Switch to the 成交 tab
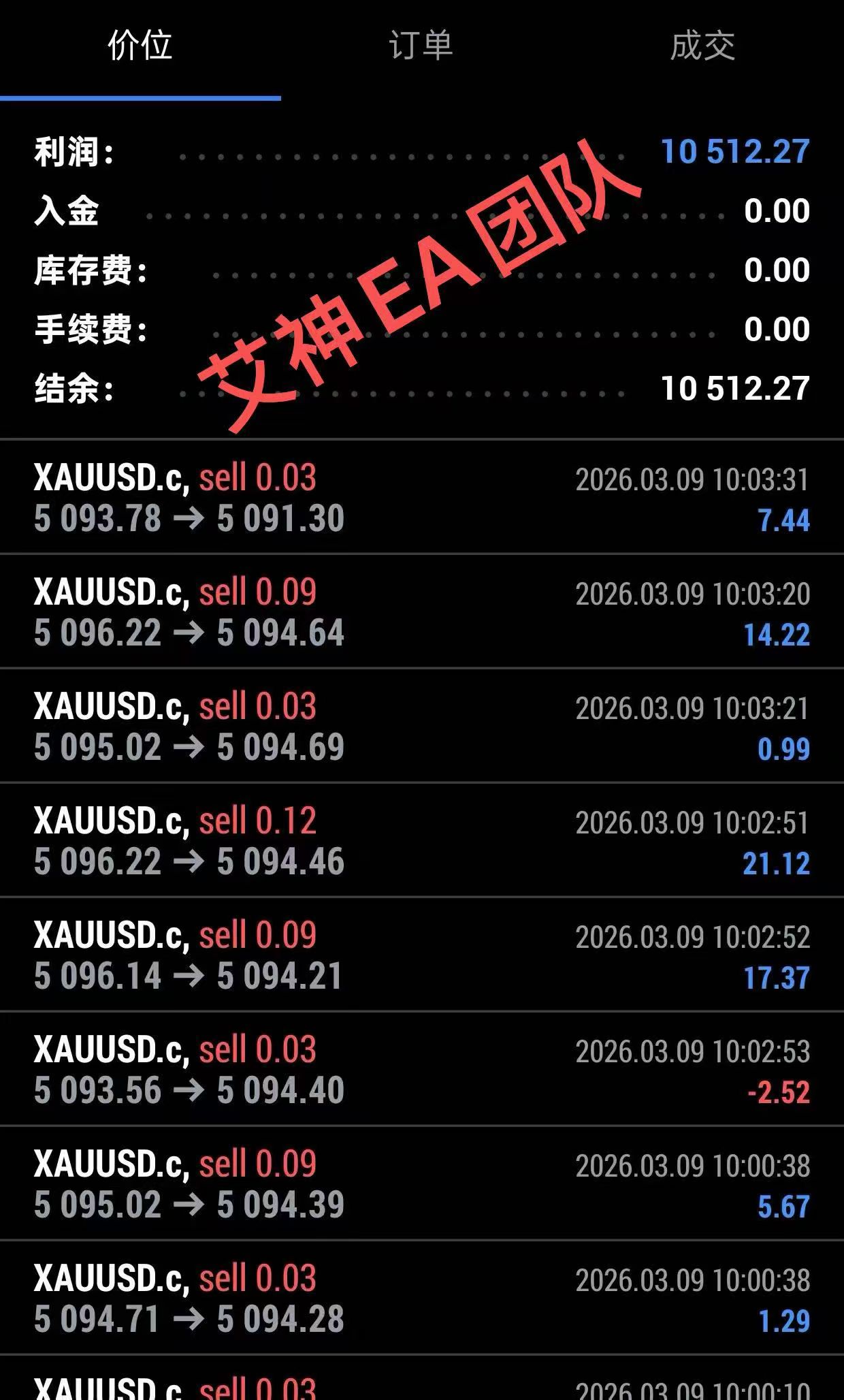844x1400 pixels. (x=702, y=46)
